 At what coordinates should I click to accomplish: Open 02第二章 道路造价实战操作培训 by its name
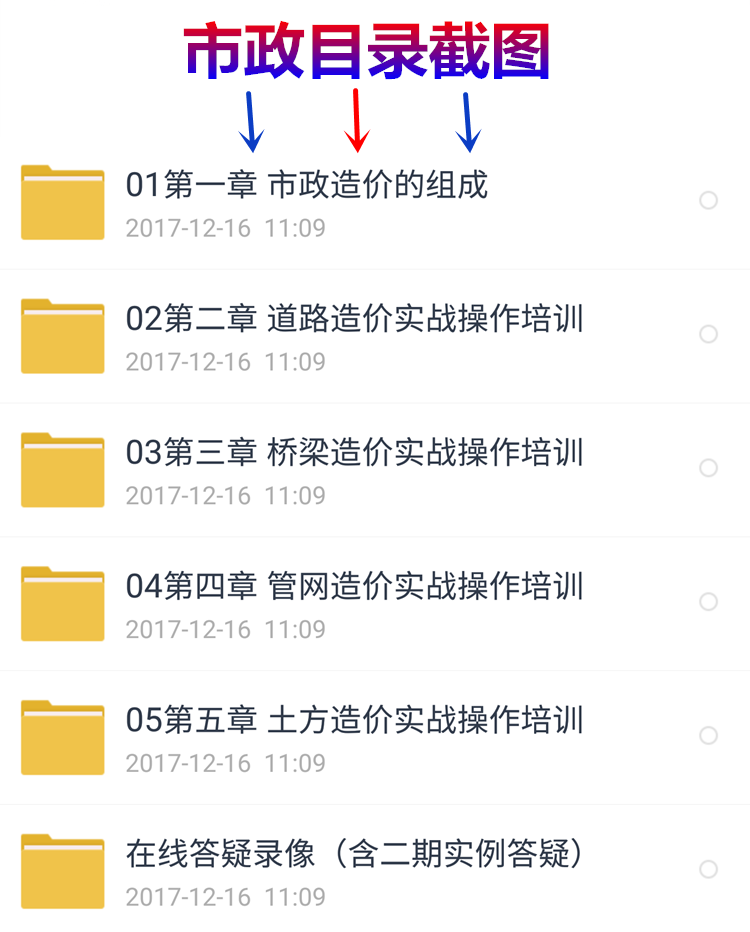click(x=355, y=318)
